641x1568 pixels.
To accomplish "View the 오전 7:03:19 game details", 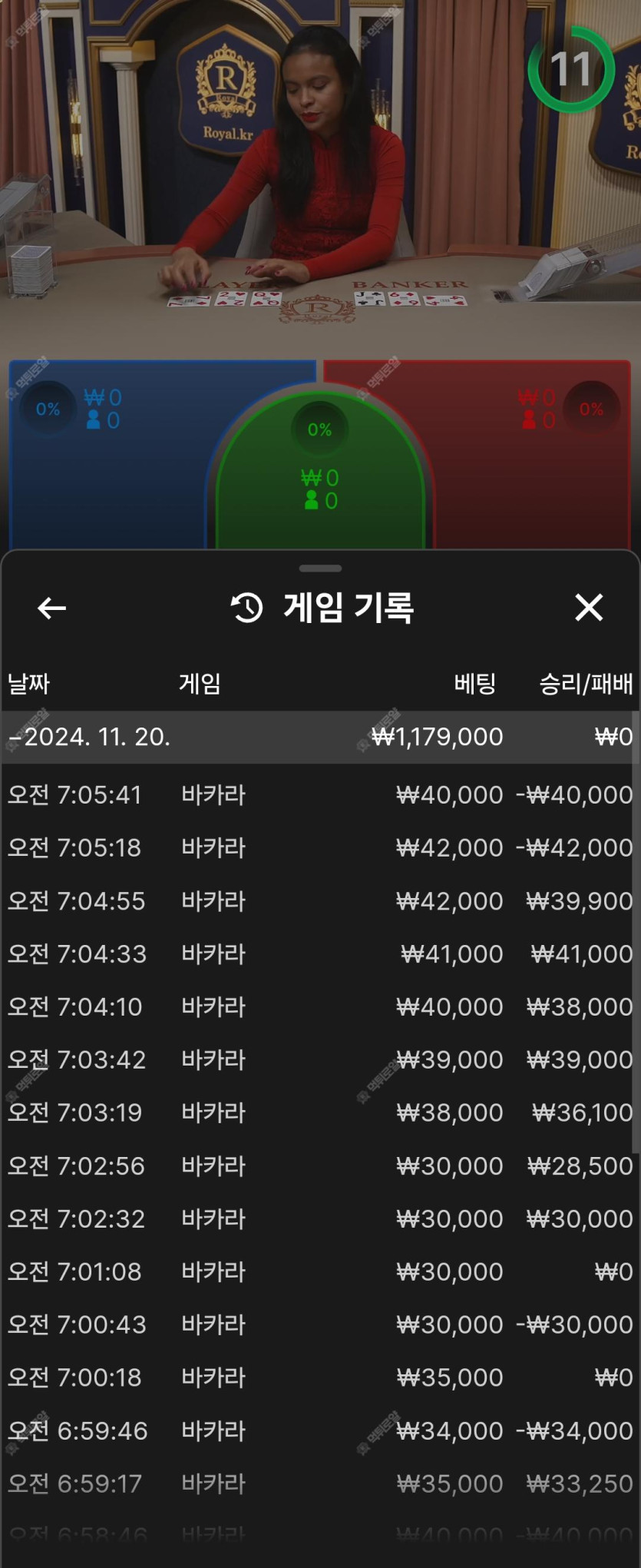I will point(319,1112).
